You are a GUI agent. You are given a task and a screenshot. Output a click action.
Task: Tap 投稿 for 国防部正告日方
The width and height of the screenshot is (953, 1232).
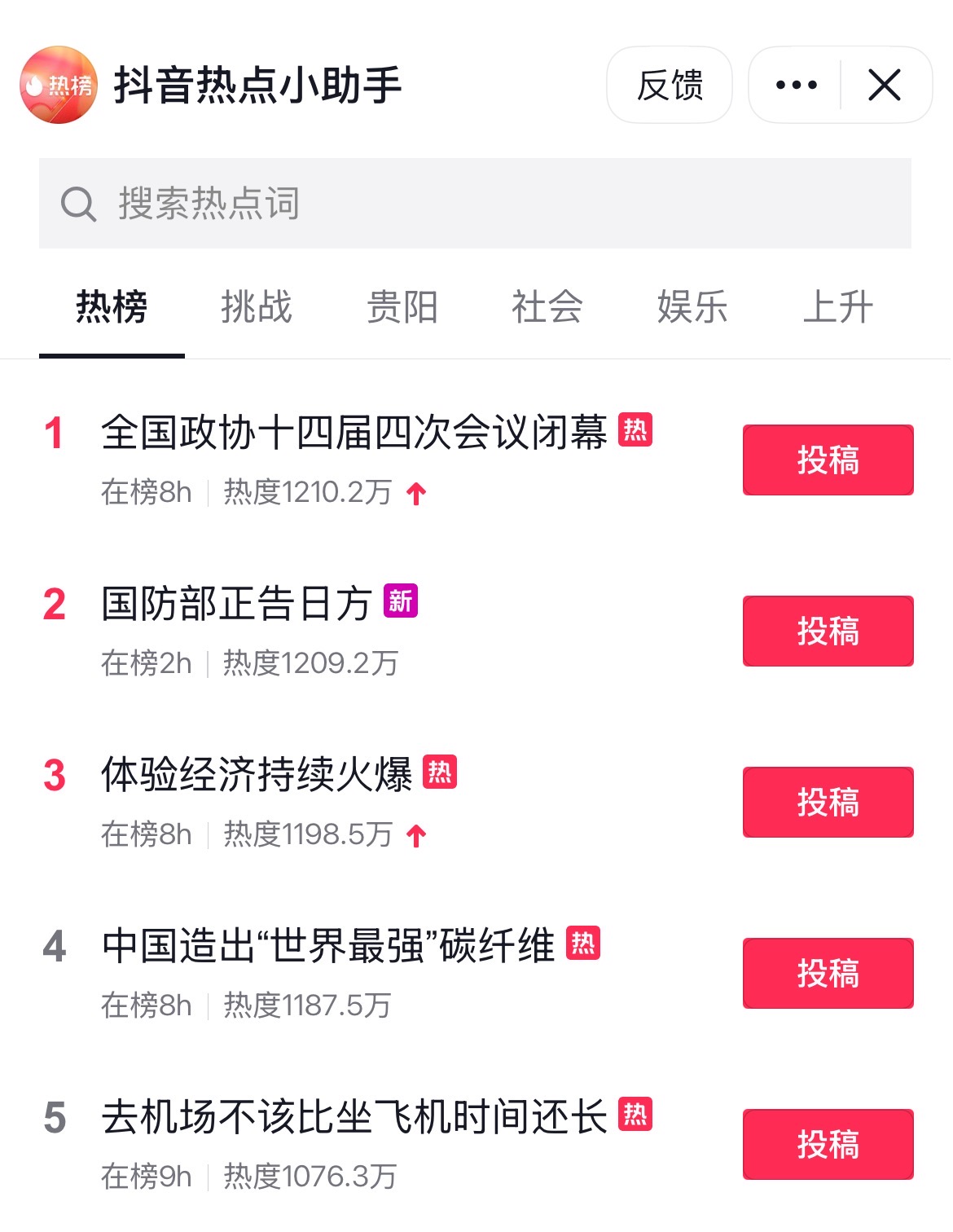point(828,631)
